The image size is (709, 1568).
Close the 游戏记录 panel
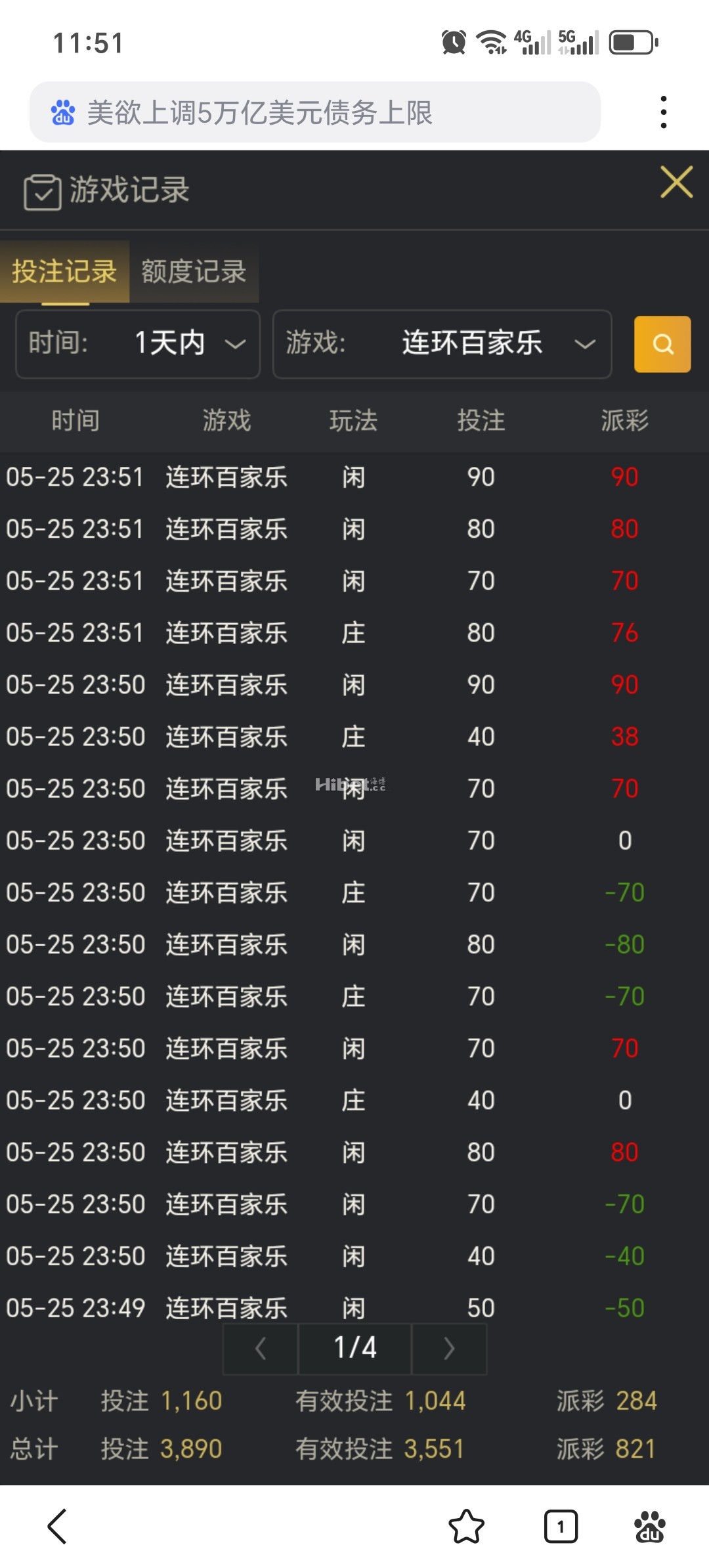[x=676, y=182]
